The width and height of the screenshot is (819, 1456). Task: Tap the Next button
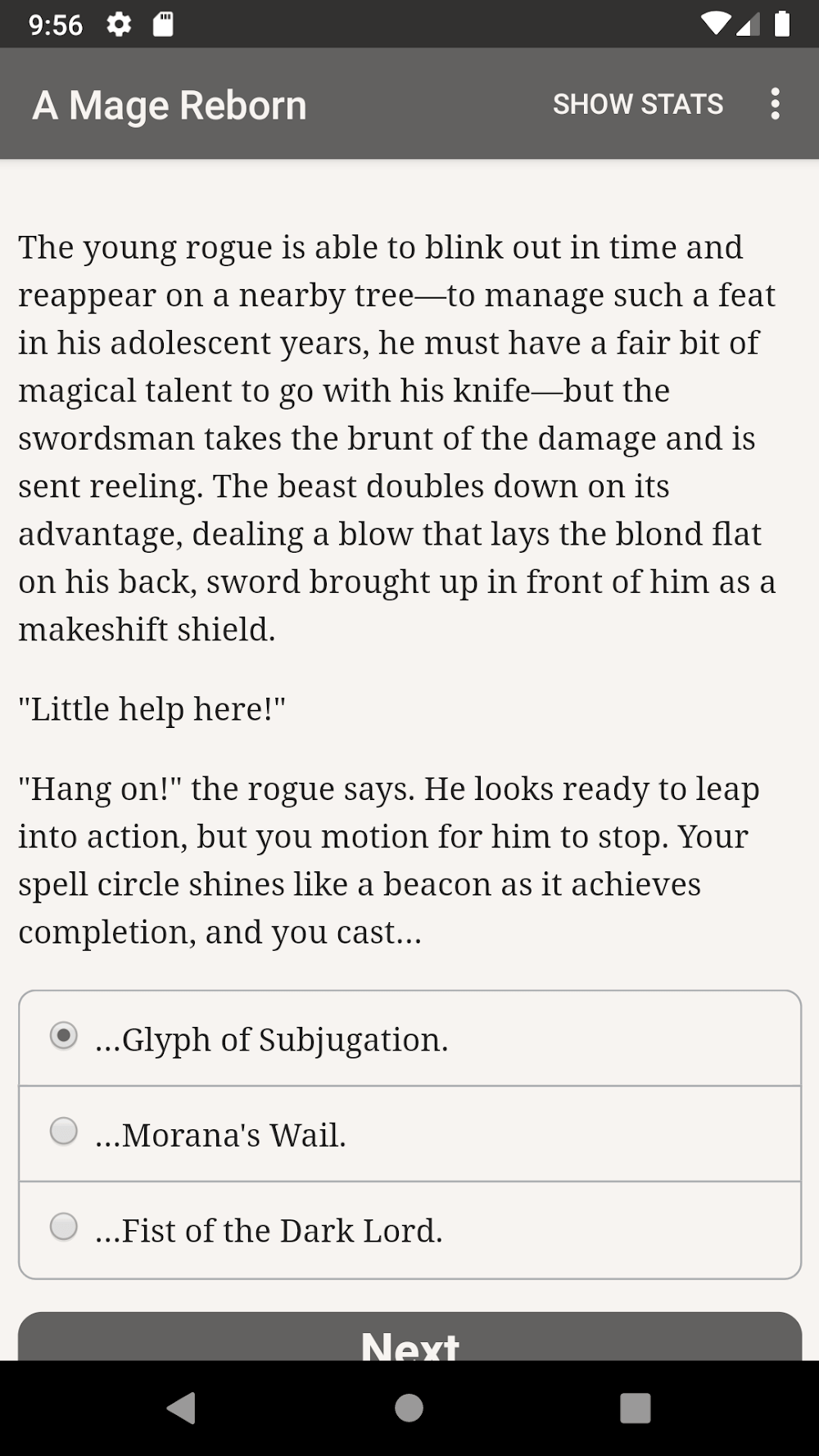point(409,1339)
